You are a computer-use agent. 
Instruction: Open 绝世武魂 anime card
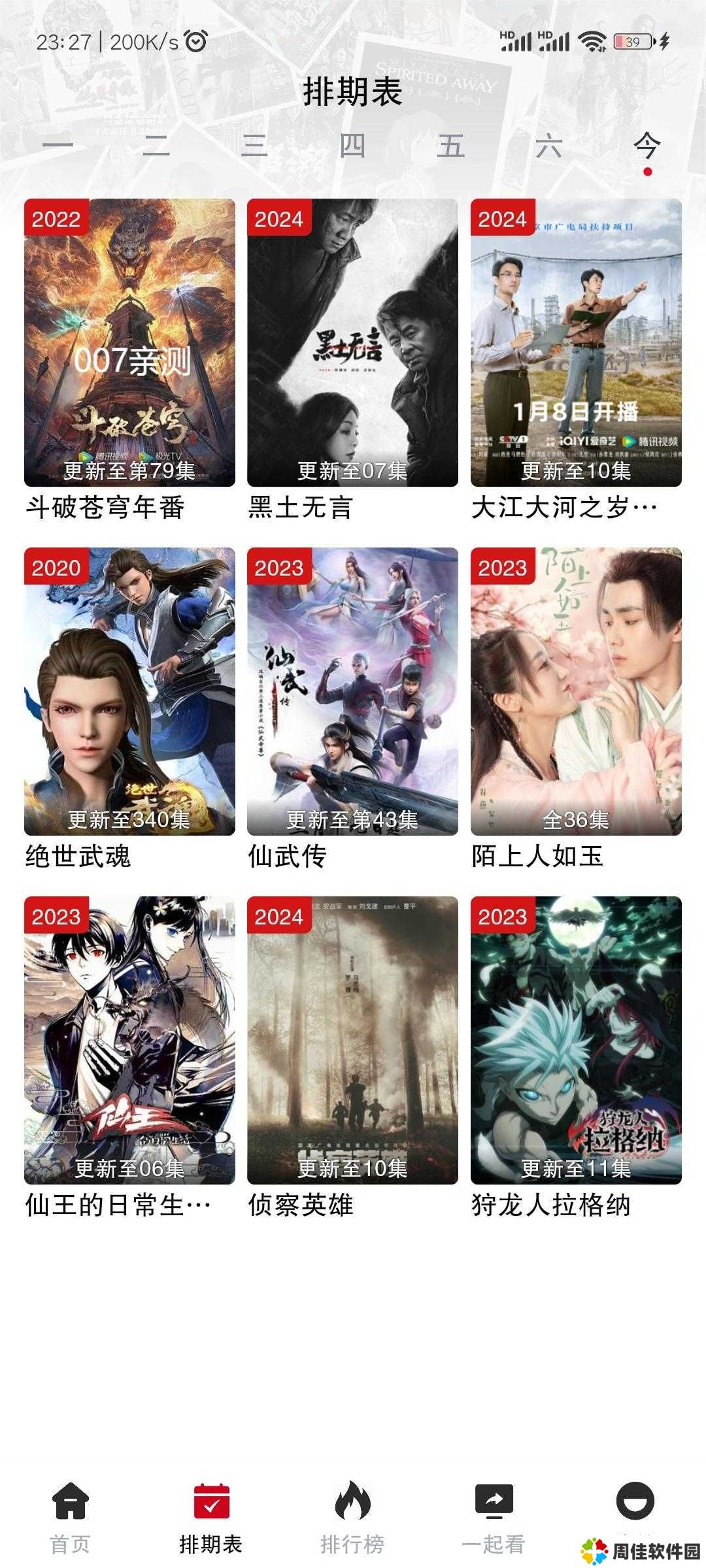(x=129, y=691)
